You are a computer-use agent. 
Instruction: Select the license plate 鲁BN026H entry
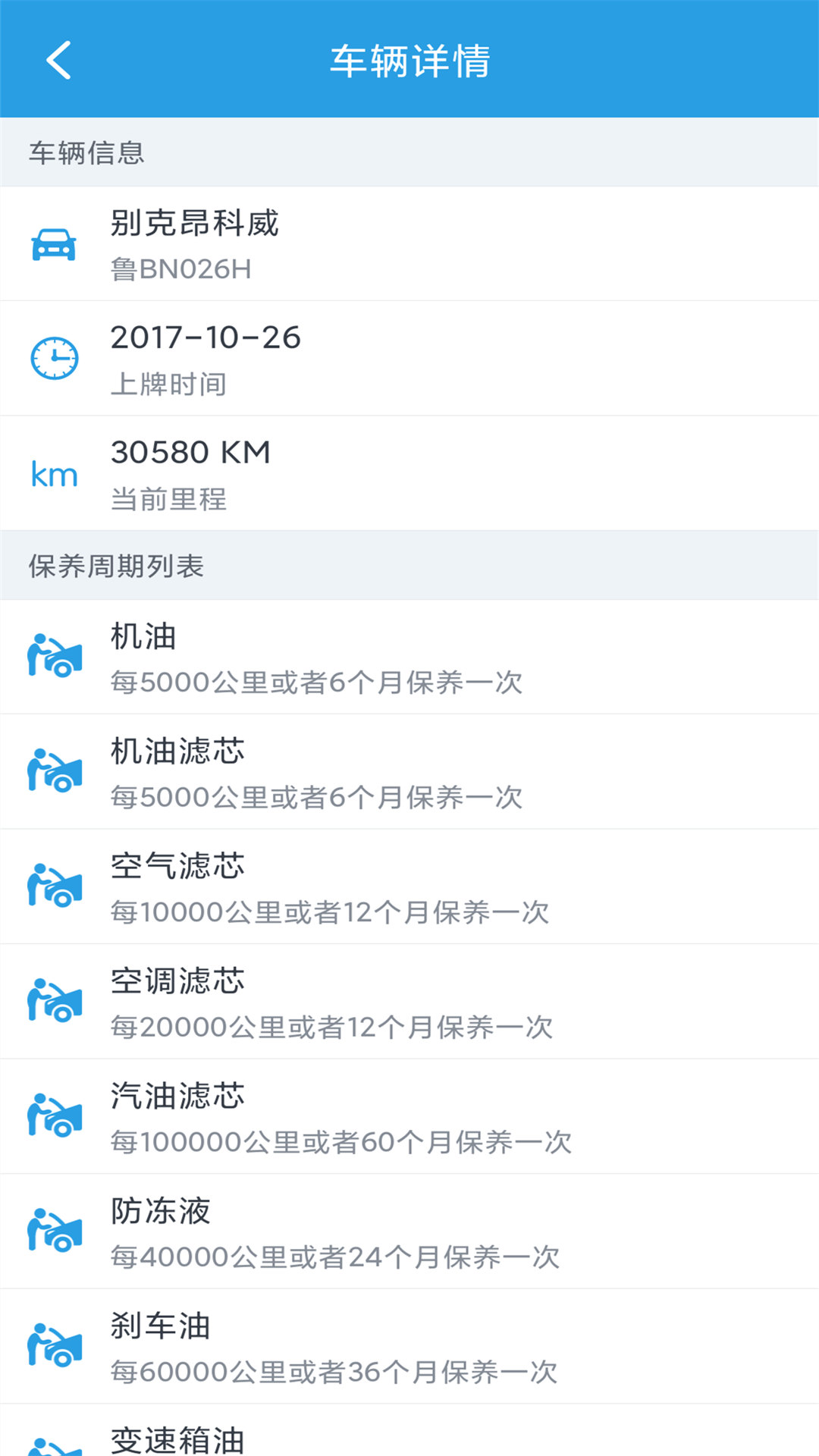pos(409,244)
